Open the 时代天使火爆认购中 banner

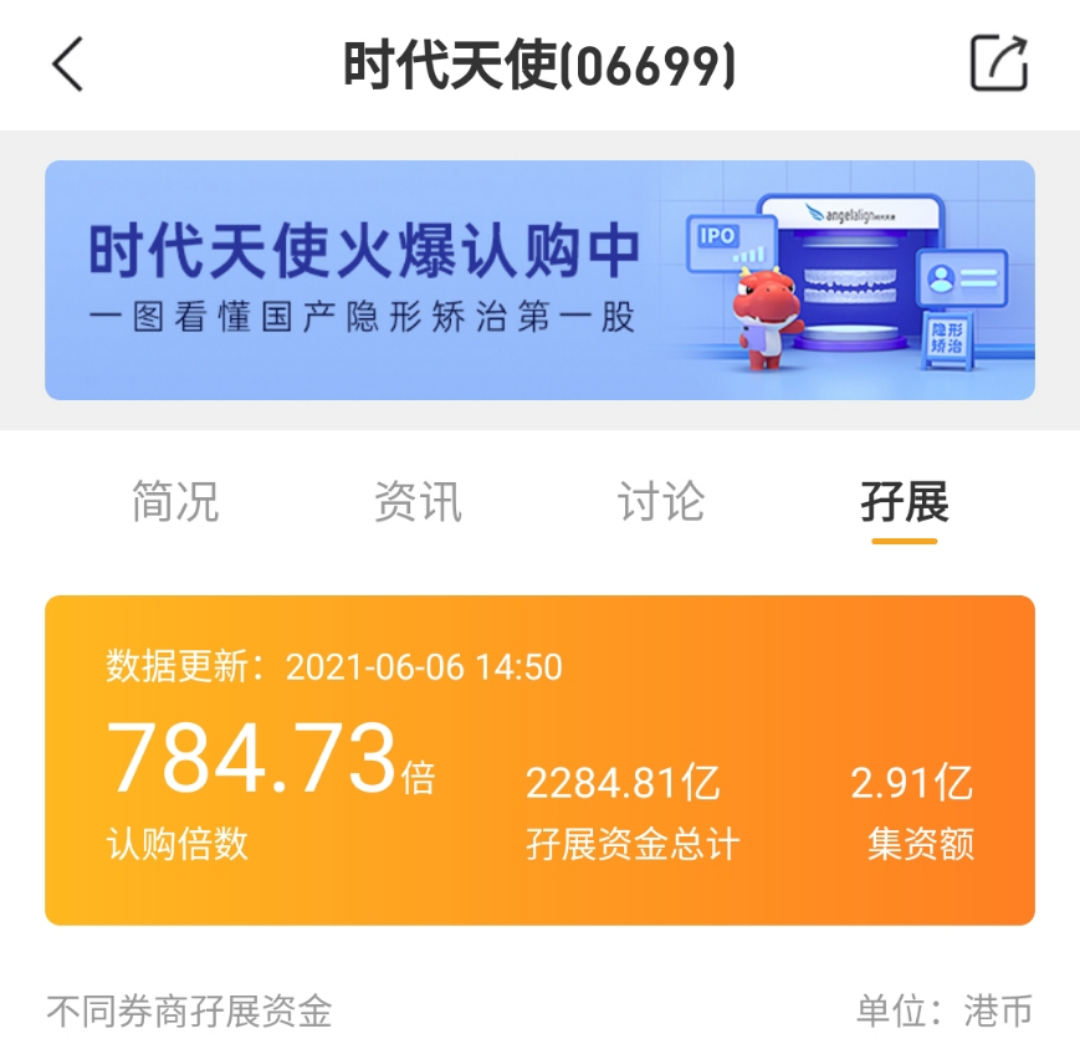click(x=539, y=281)
